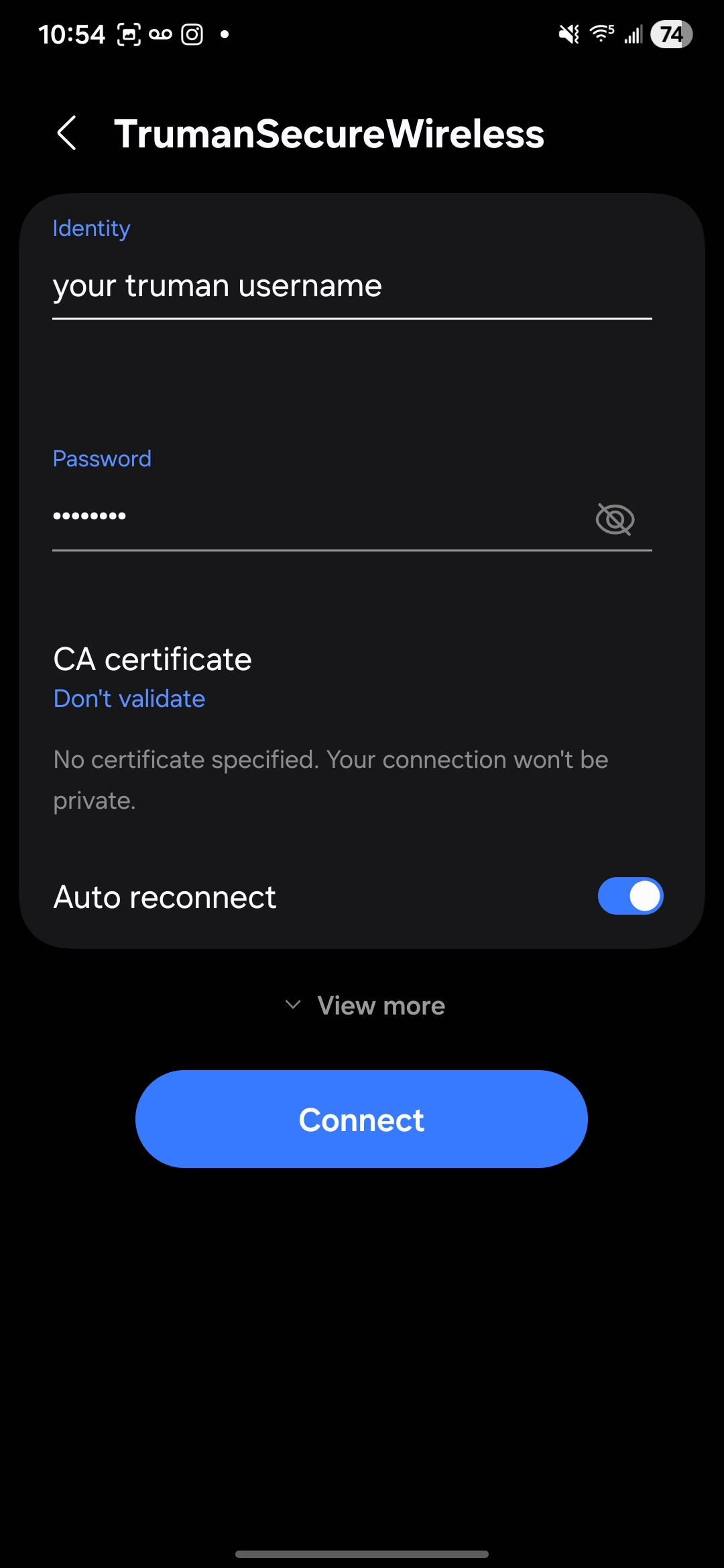The width and height of the screenshot is (724, 1568).
Task: Open the CA certificate options
Action: coord(153,677)
